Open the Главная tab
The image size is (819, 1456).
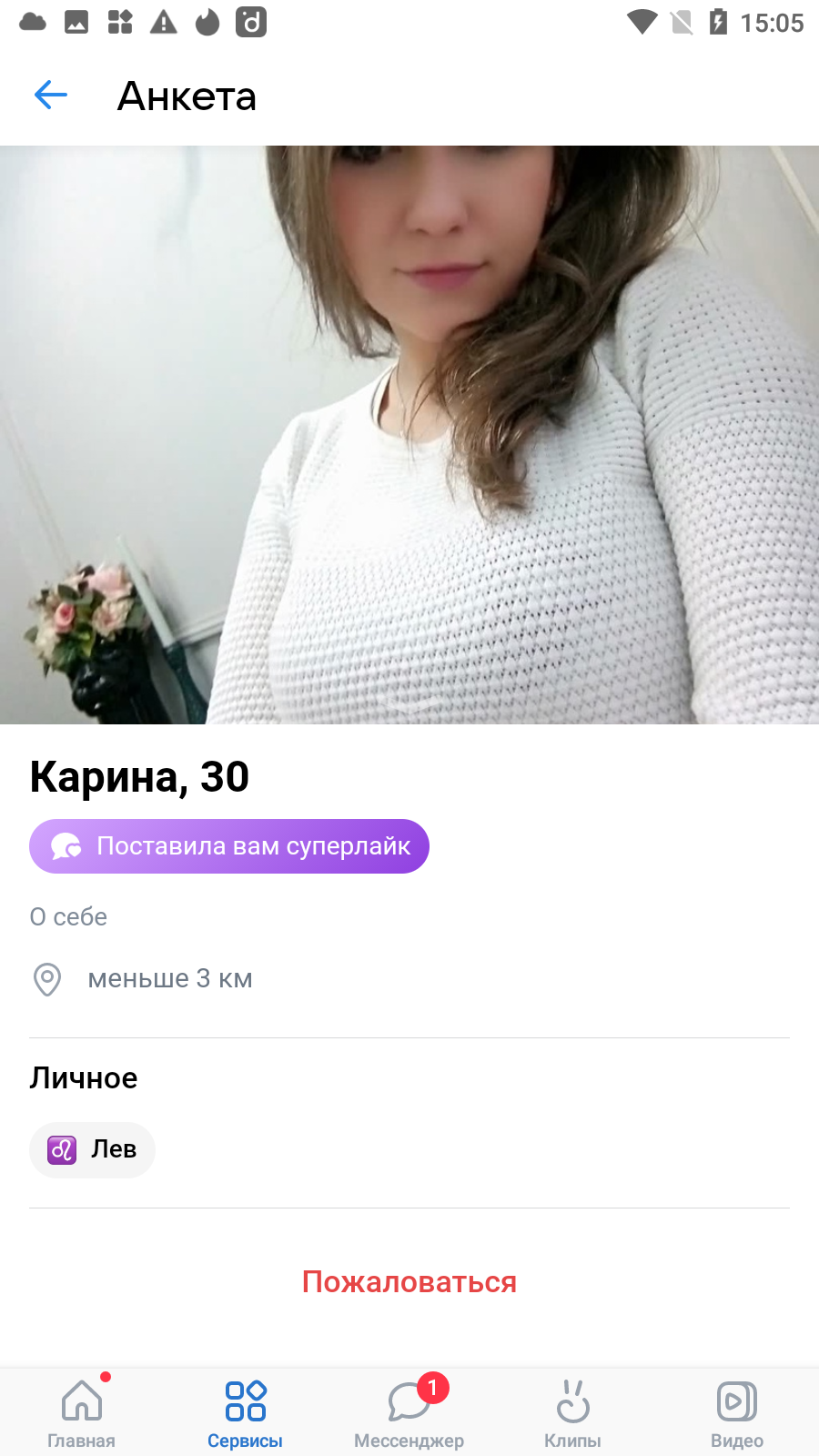pyautogui.click(x=82, y=1412)
